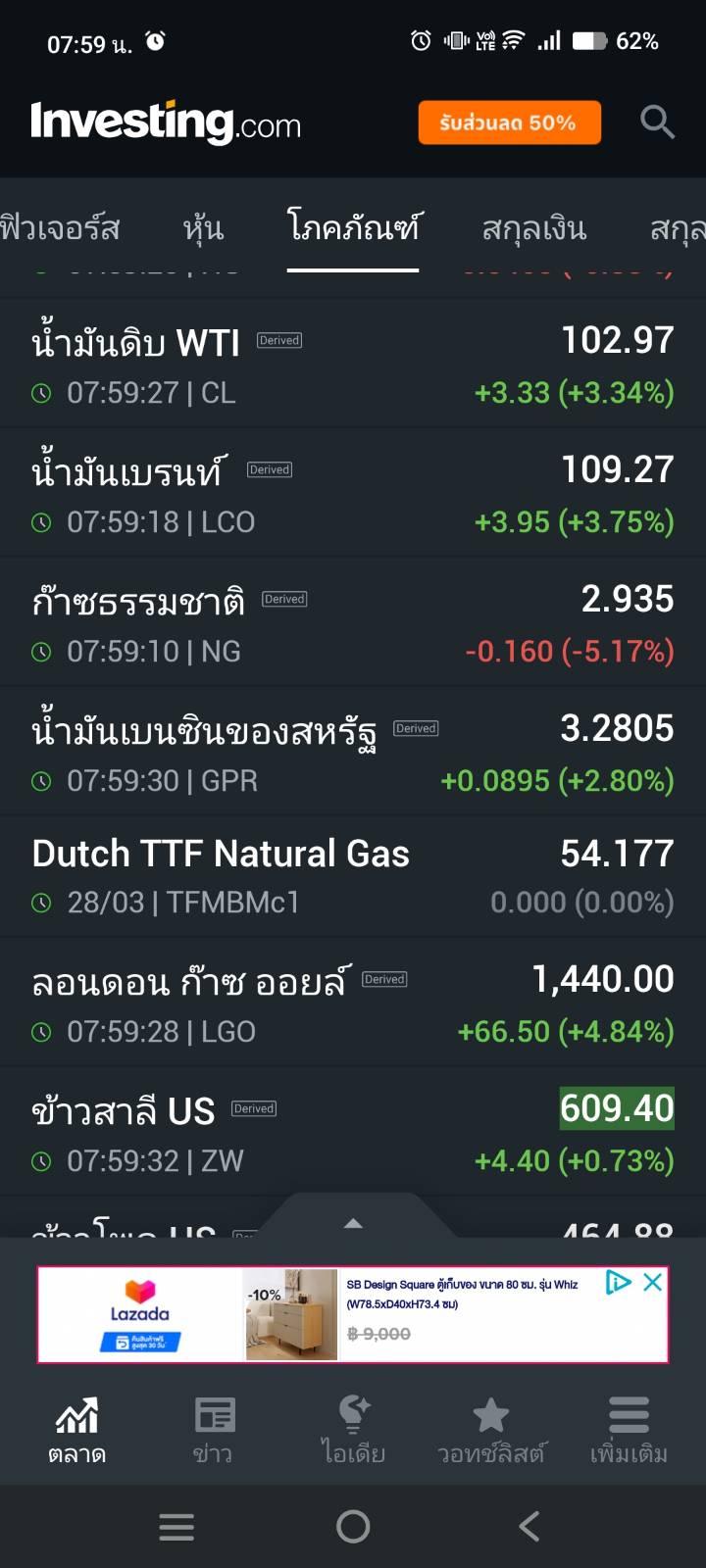Open the ข้าวสาลี US wheat row

(x=353, y=1133)
